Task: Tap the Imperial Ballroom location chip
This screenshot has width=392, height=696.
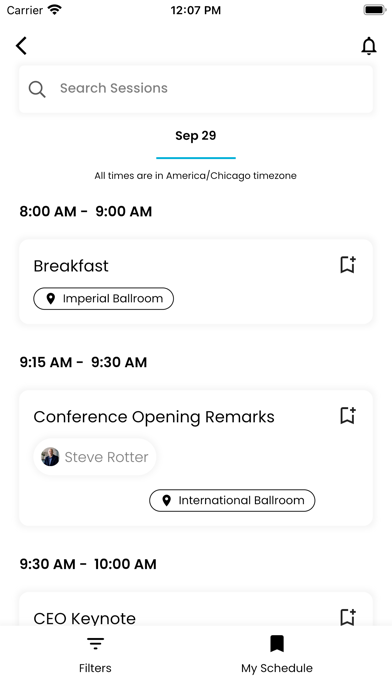Action: [x=103, y=298]
